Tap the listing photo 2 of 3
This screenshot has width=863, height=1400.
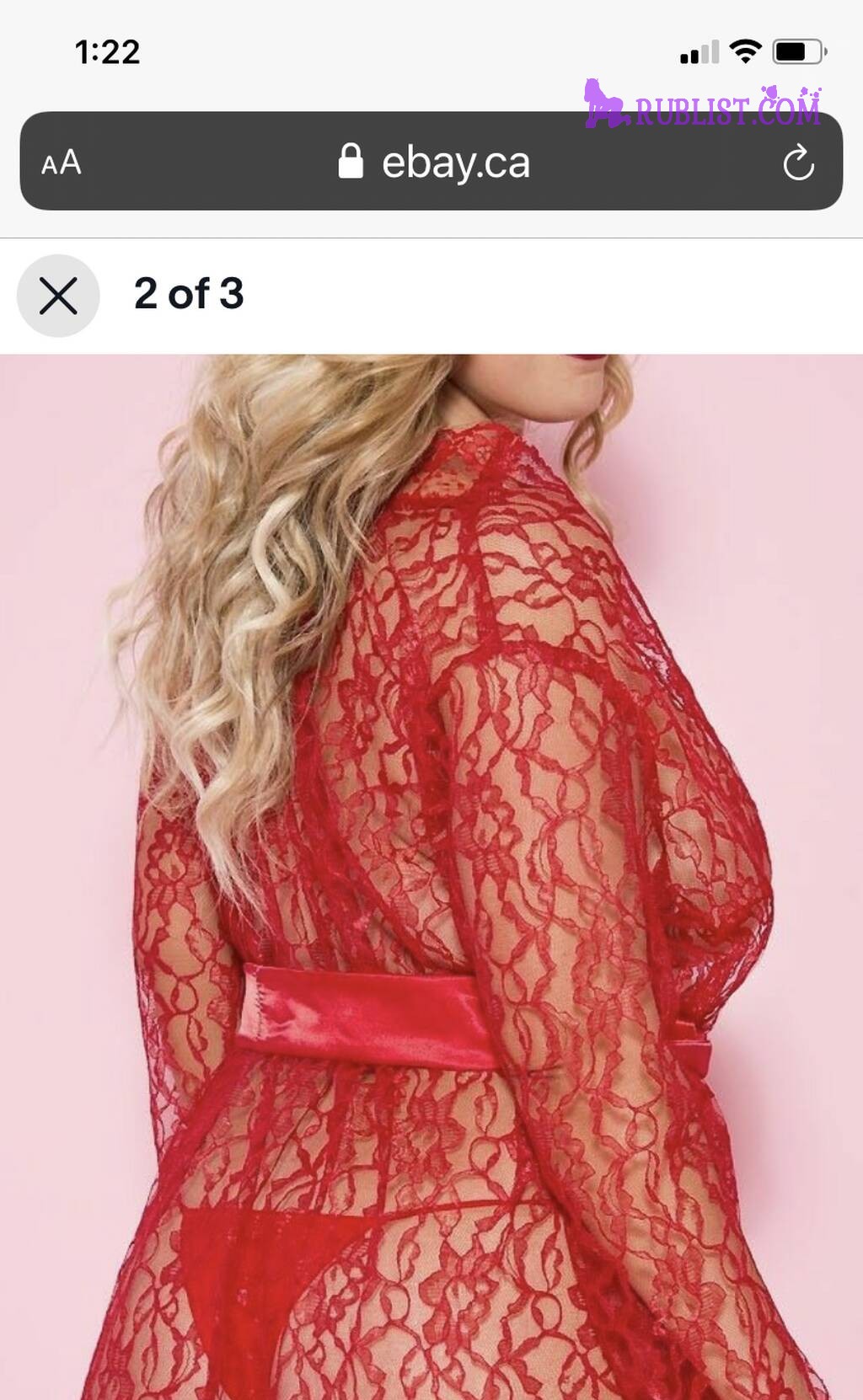(x=431, y=876)
